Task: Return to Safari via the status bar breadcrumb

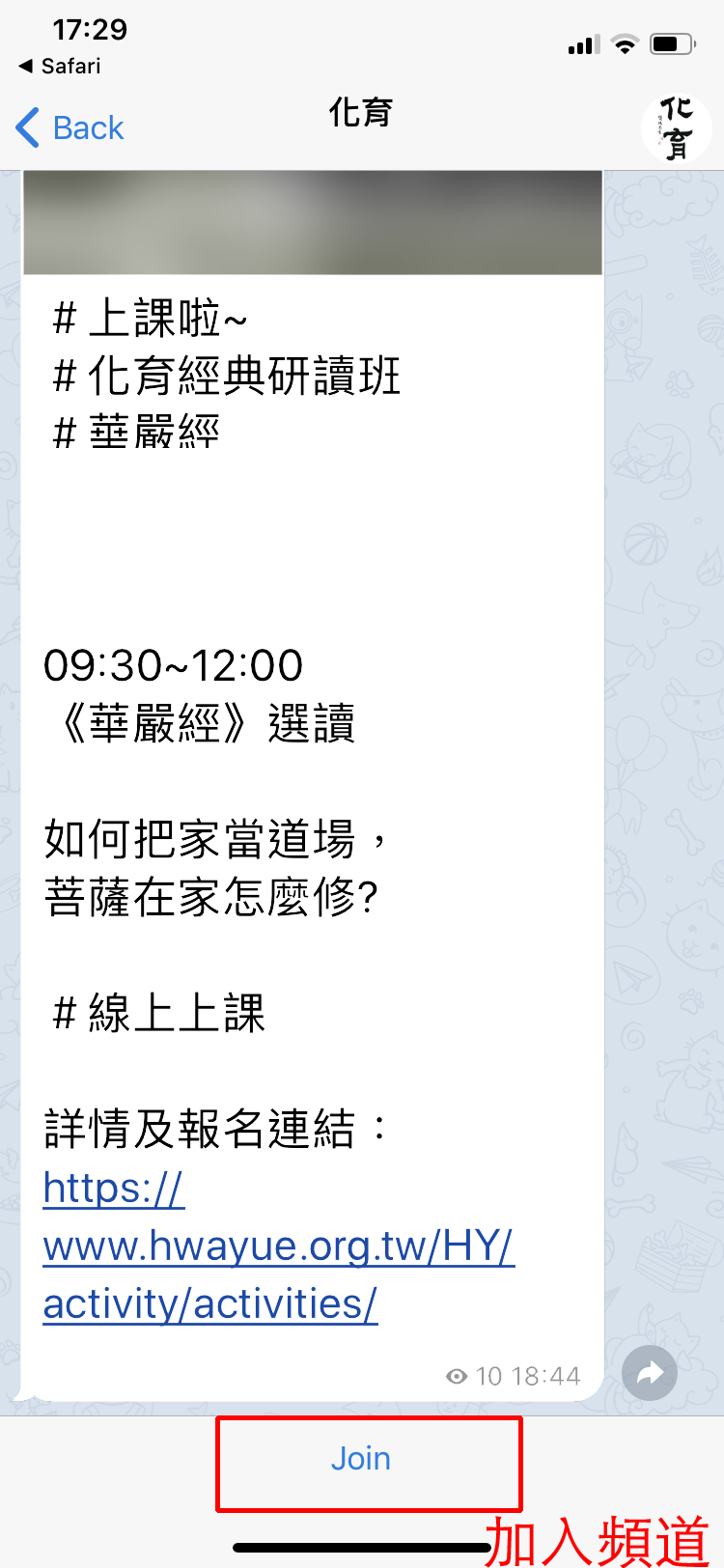Action: [60, 66]
